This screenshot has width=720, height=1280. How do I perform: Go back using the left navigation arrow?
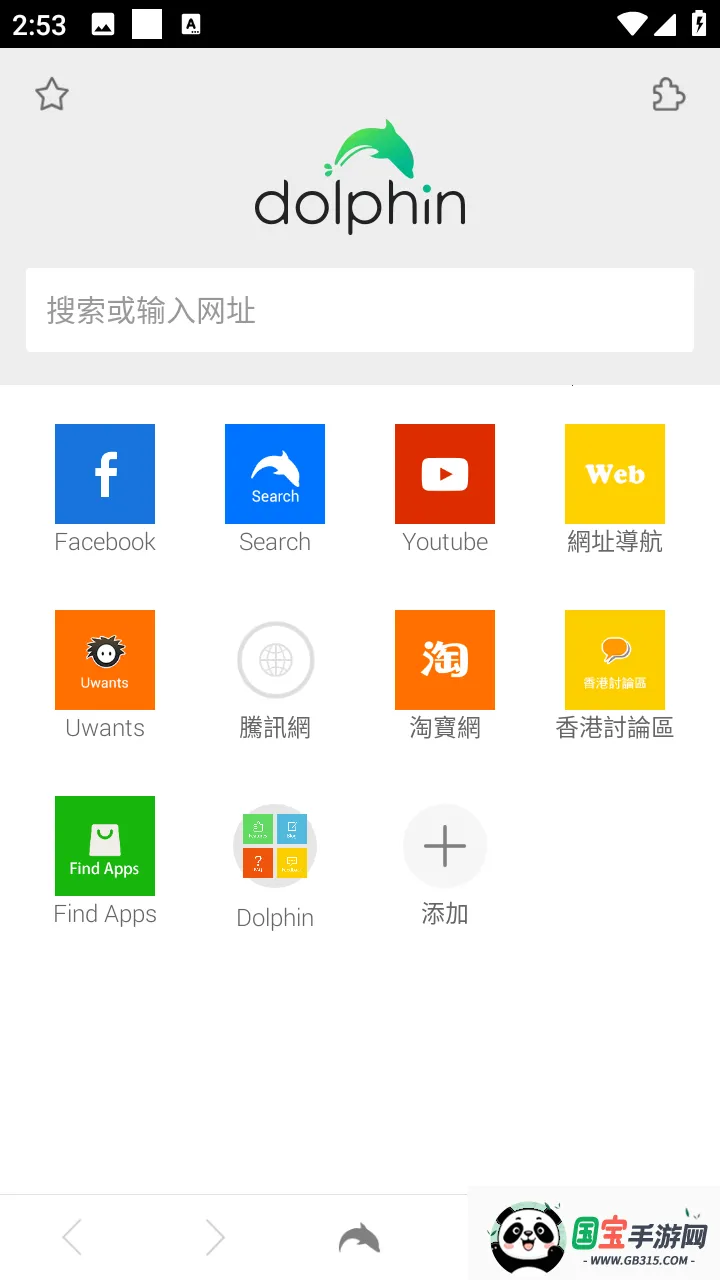coord(72,1237)
